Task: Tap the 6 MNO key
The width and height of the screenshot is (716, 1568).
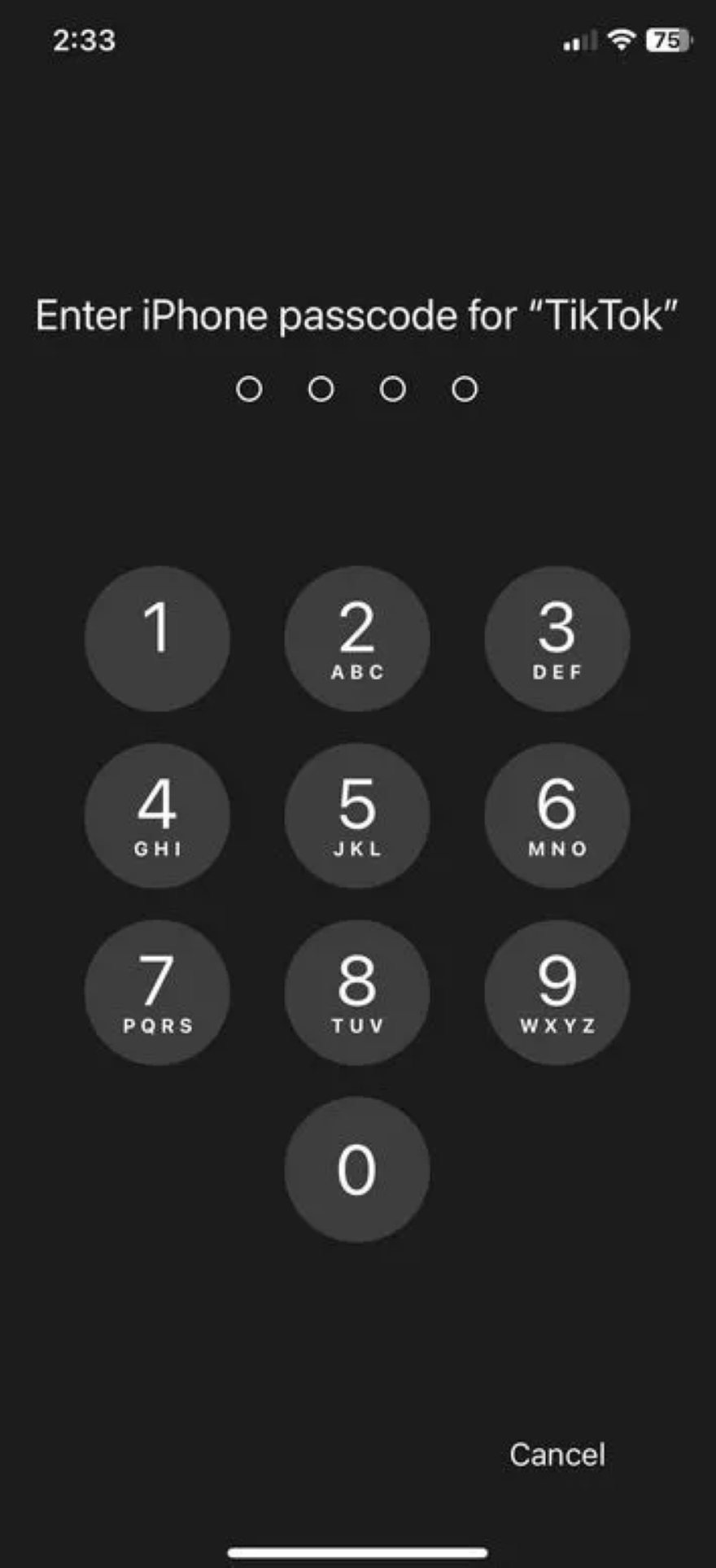Action: (557, 815)
